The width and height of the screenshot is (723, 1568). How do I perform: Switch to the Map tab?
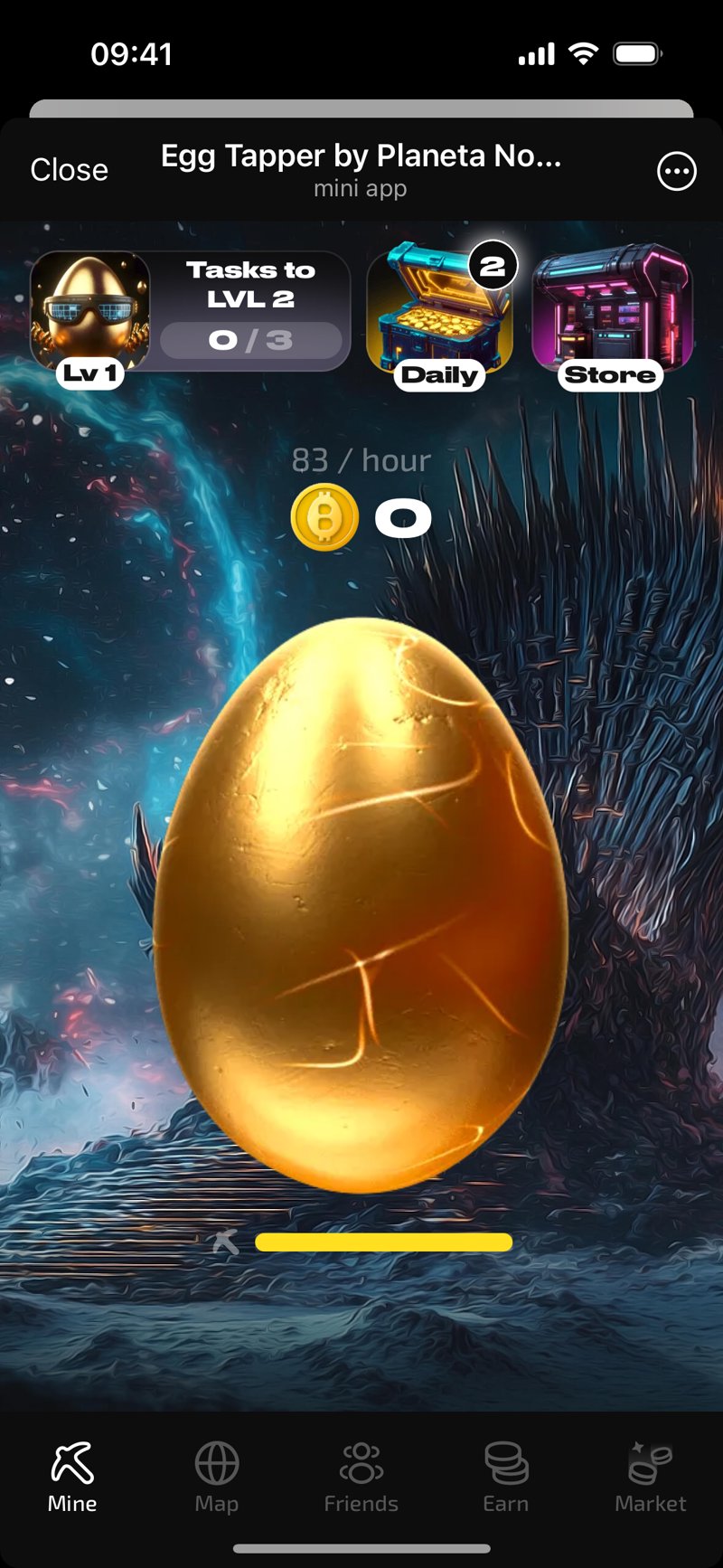pos(217,1478)
